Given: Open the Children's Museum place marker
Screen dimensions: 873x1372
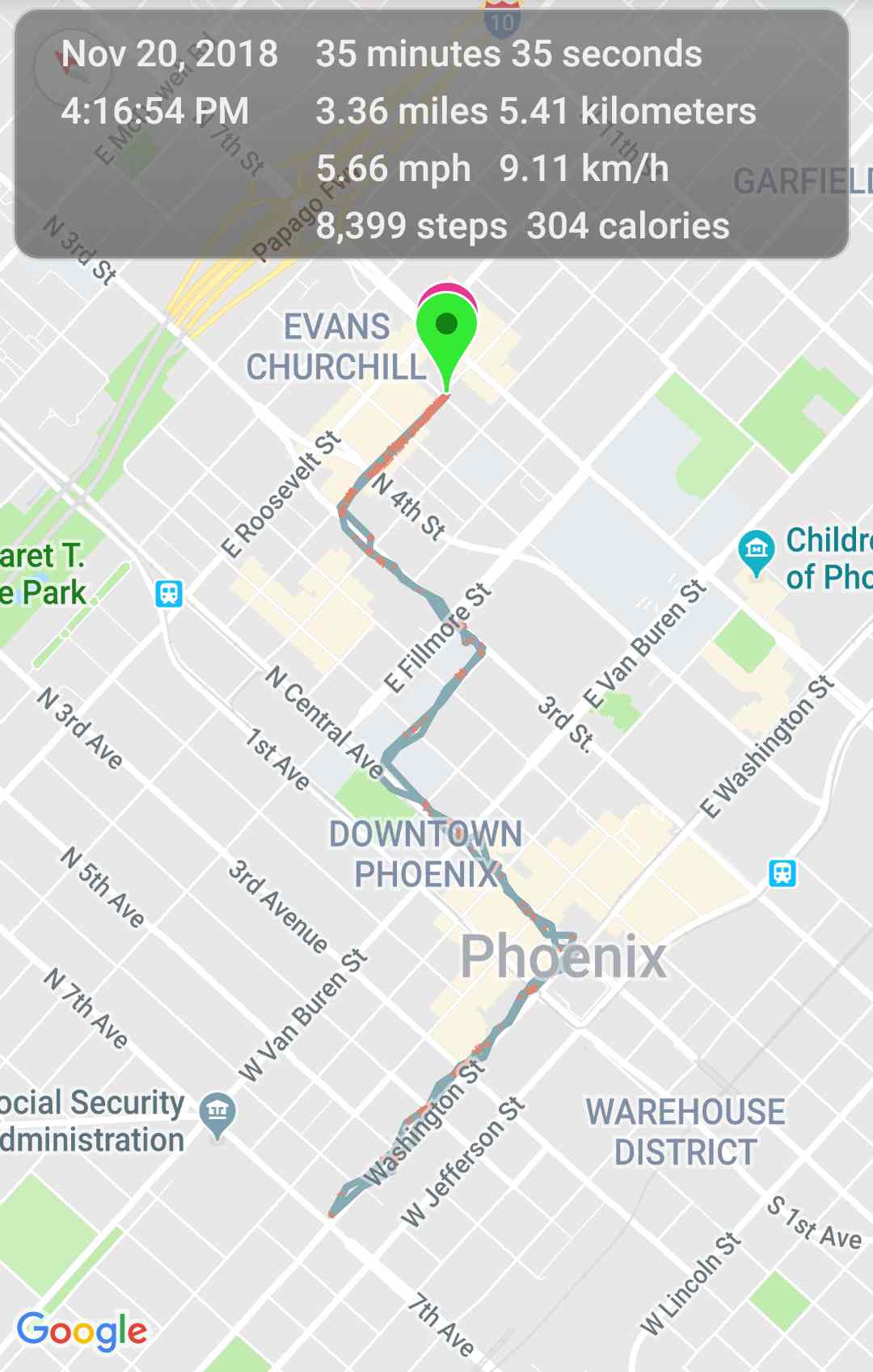Looking at the screenshot, I should (757, 550).
